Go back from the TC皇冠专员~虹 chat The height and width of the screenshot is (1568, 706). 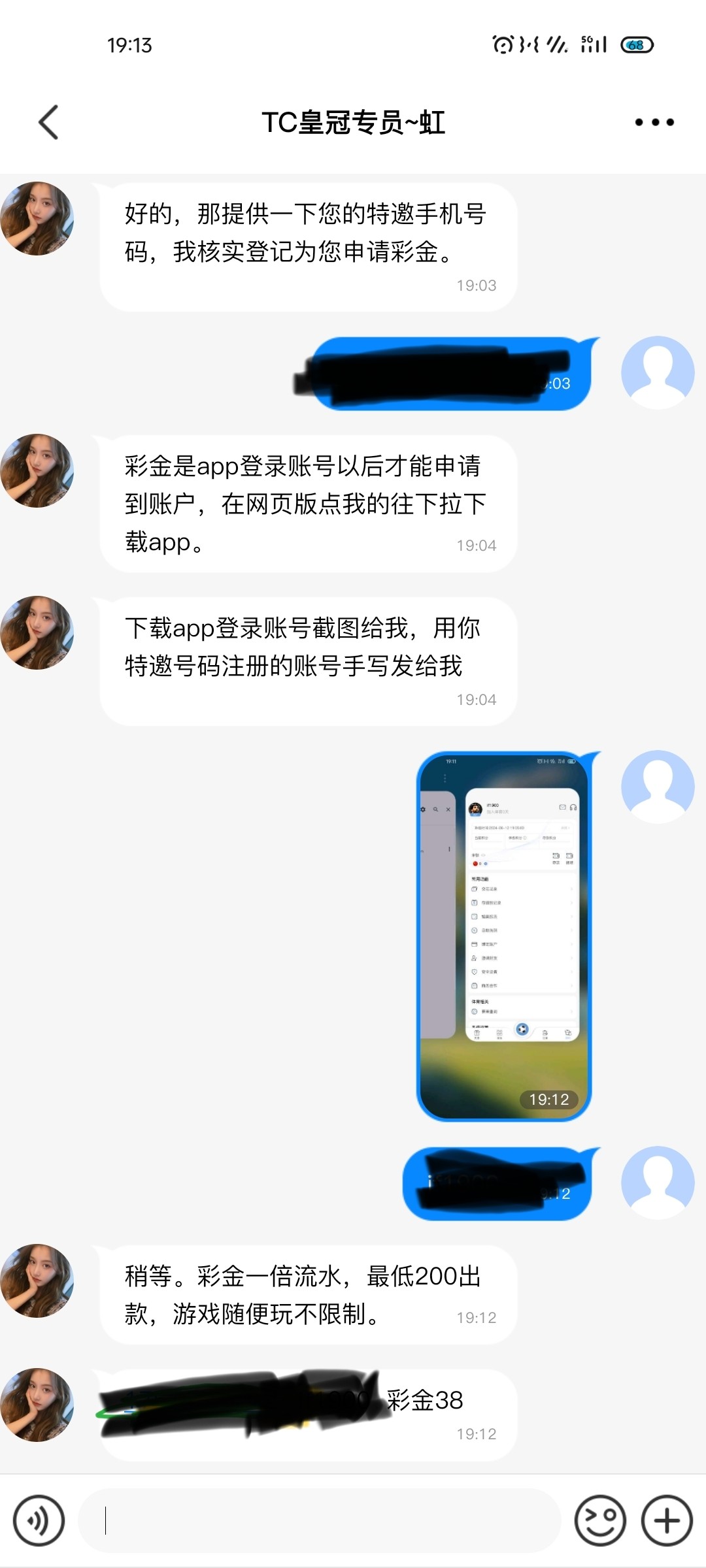point(49,122)
